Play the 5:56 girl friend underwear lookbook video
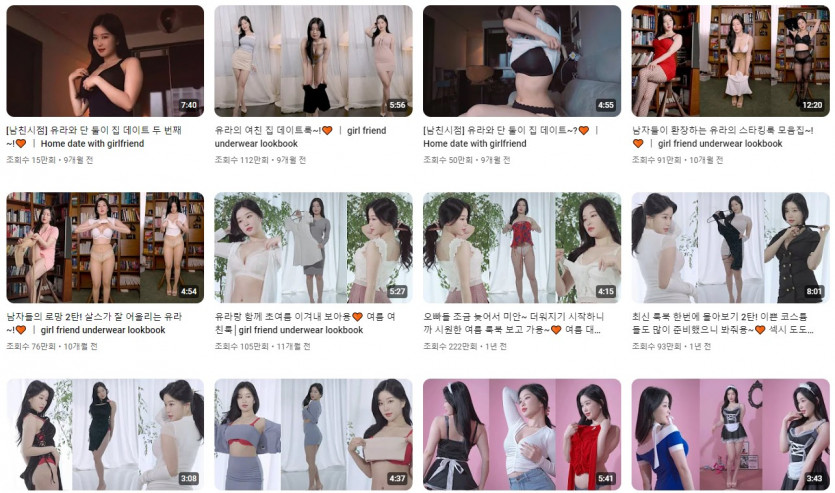This screenshot has height=493, width=835. 313,61
